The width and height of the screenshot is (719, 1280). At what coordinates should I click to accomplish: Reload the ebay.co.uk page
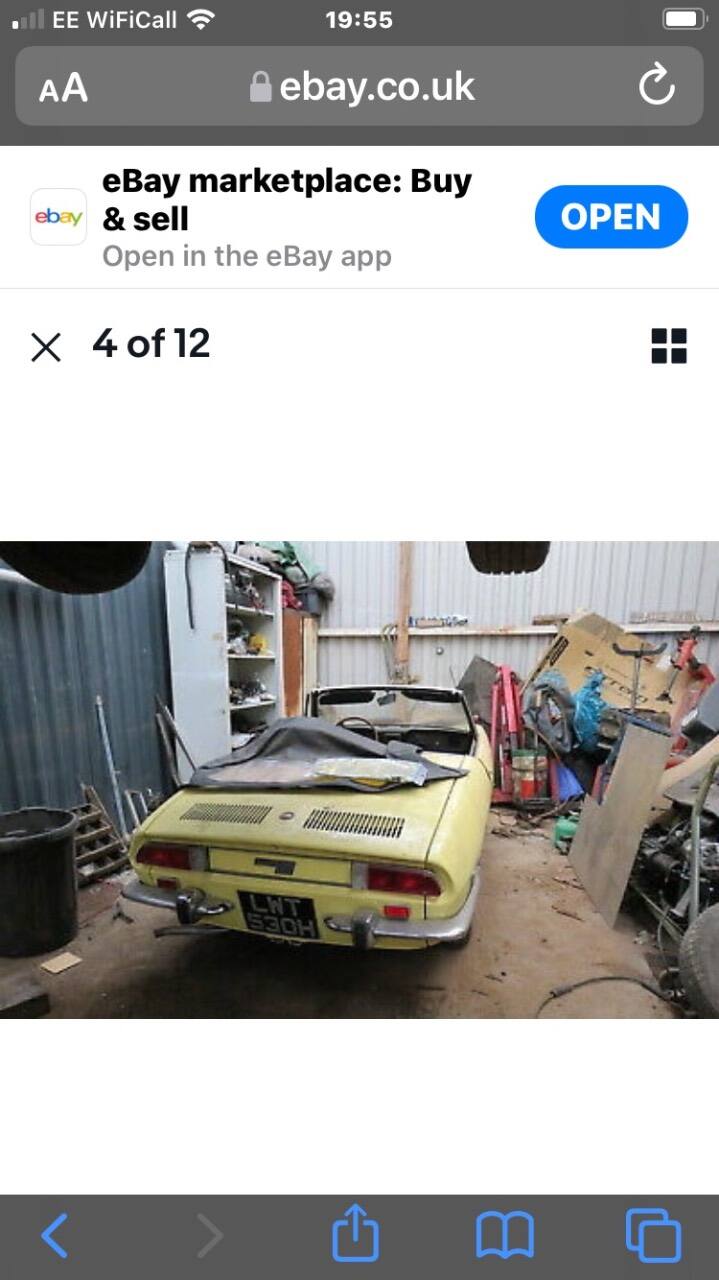[x=656, y=86]
